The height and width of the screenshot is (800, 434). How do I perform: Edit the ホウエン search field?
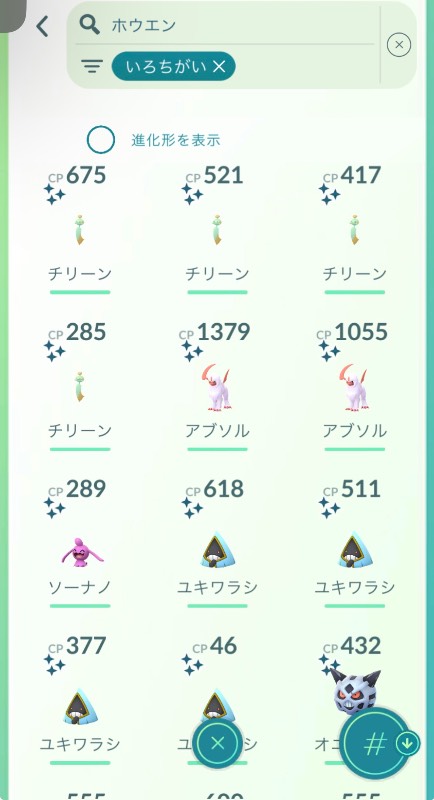224,24
